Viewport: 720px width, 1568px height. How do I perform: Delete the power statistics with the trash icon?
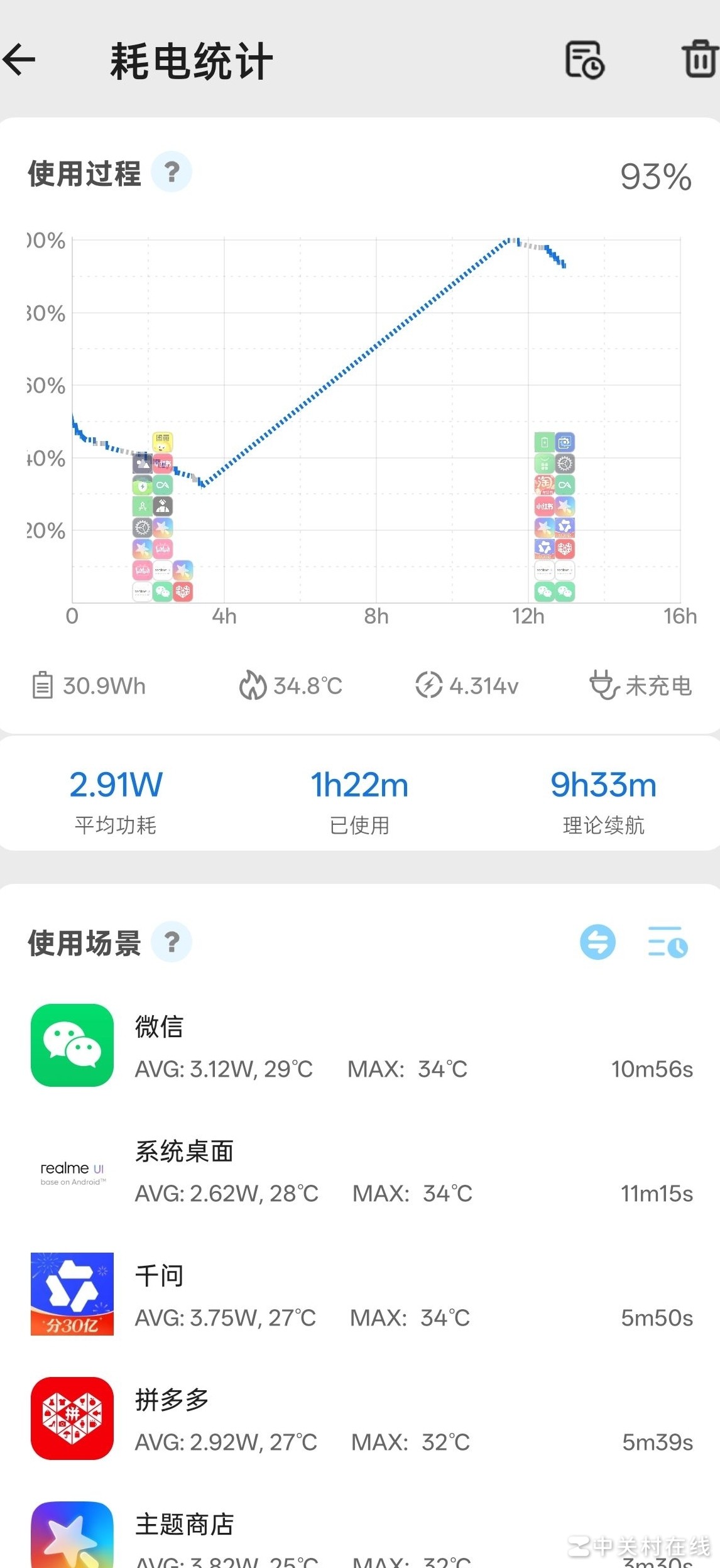click(700, 59)
